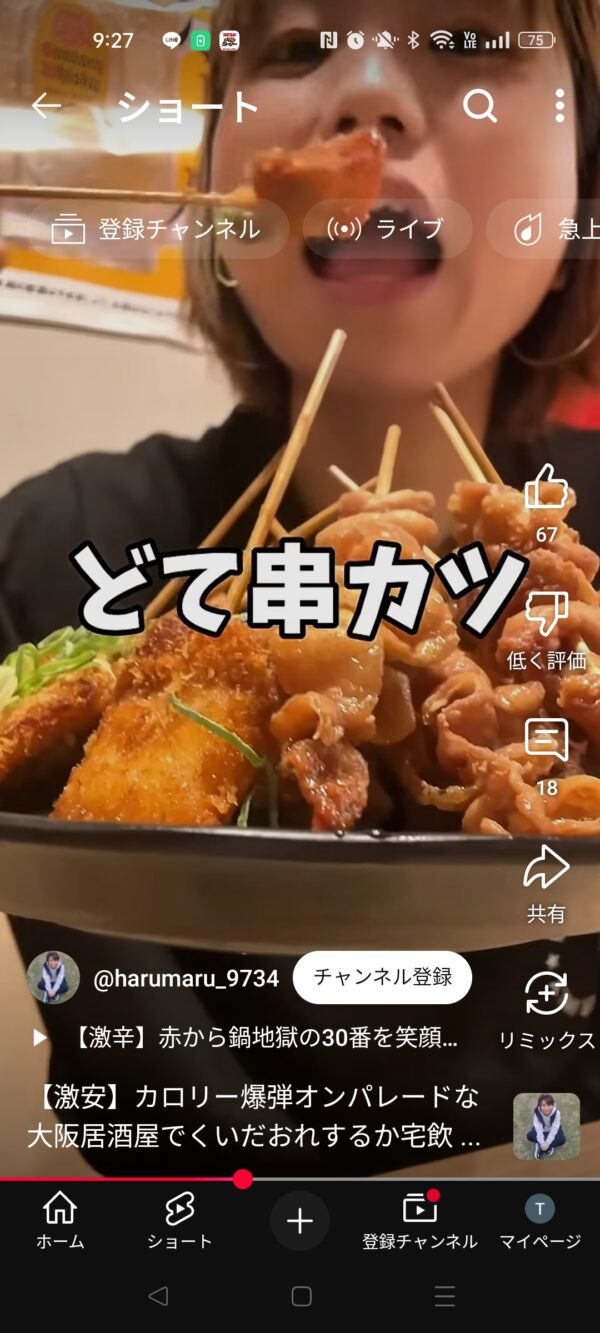This screenshot has width=600, height=1333.
Task: Switch to 登録チャンネル bottom tab
Action: click(x=419, y=1221)
